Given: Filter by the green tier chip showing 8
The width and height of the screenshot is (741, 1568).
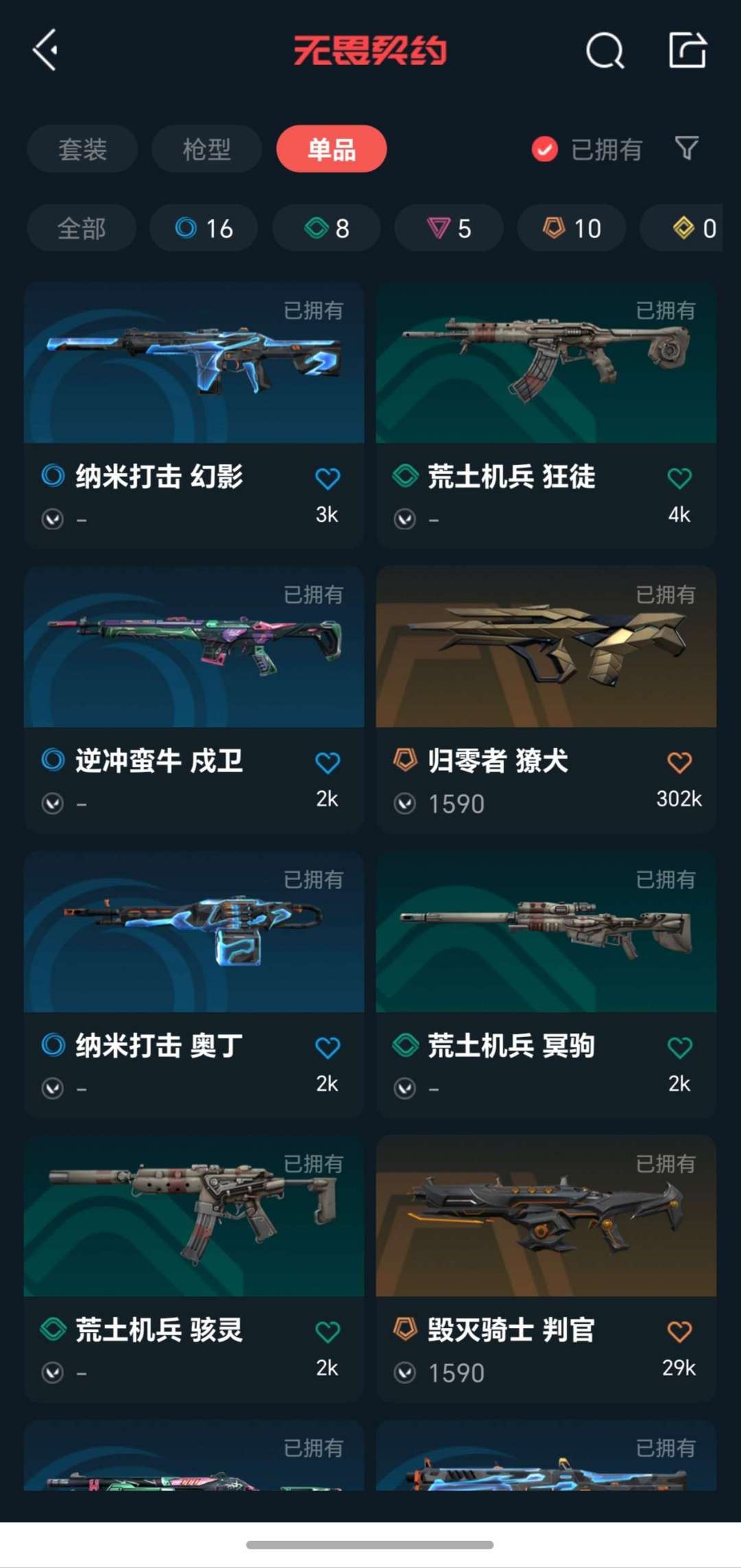Looking at the screenshot, I should click(327, 228).
